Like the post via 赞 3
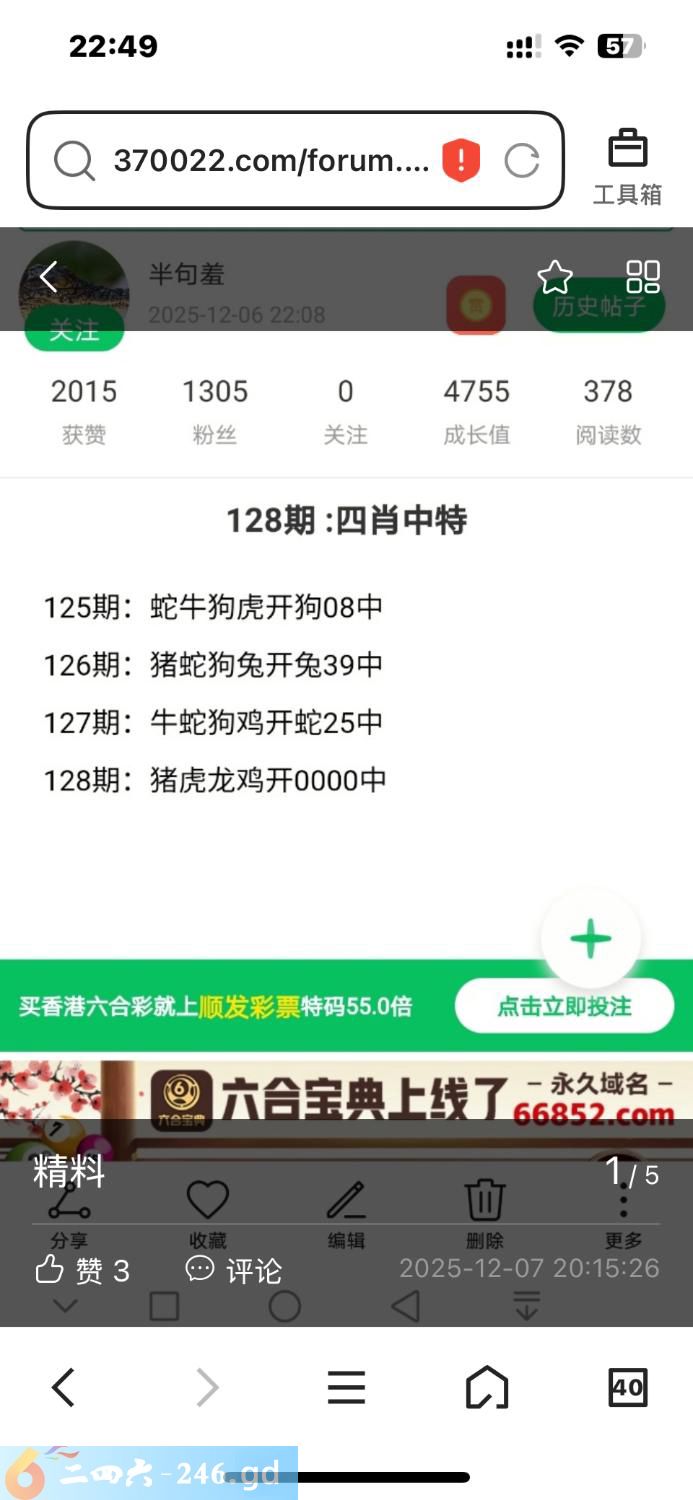This screenshot has height=1500, width=693. coord(83,1270)
